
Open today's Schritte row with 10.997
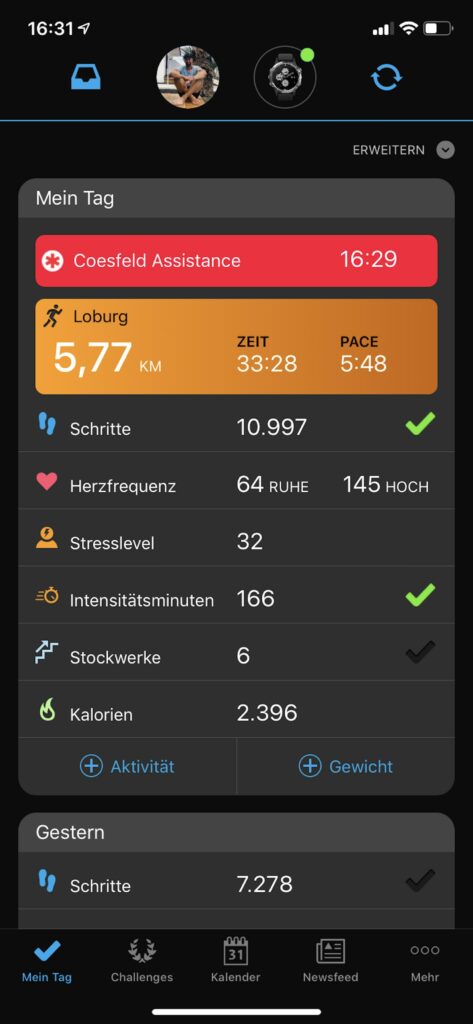pyautogui.click(x=236, y=428)
